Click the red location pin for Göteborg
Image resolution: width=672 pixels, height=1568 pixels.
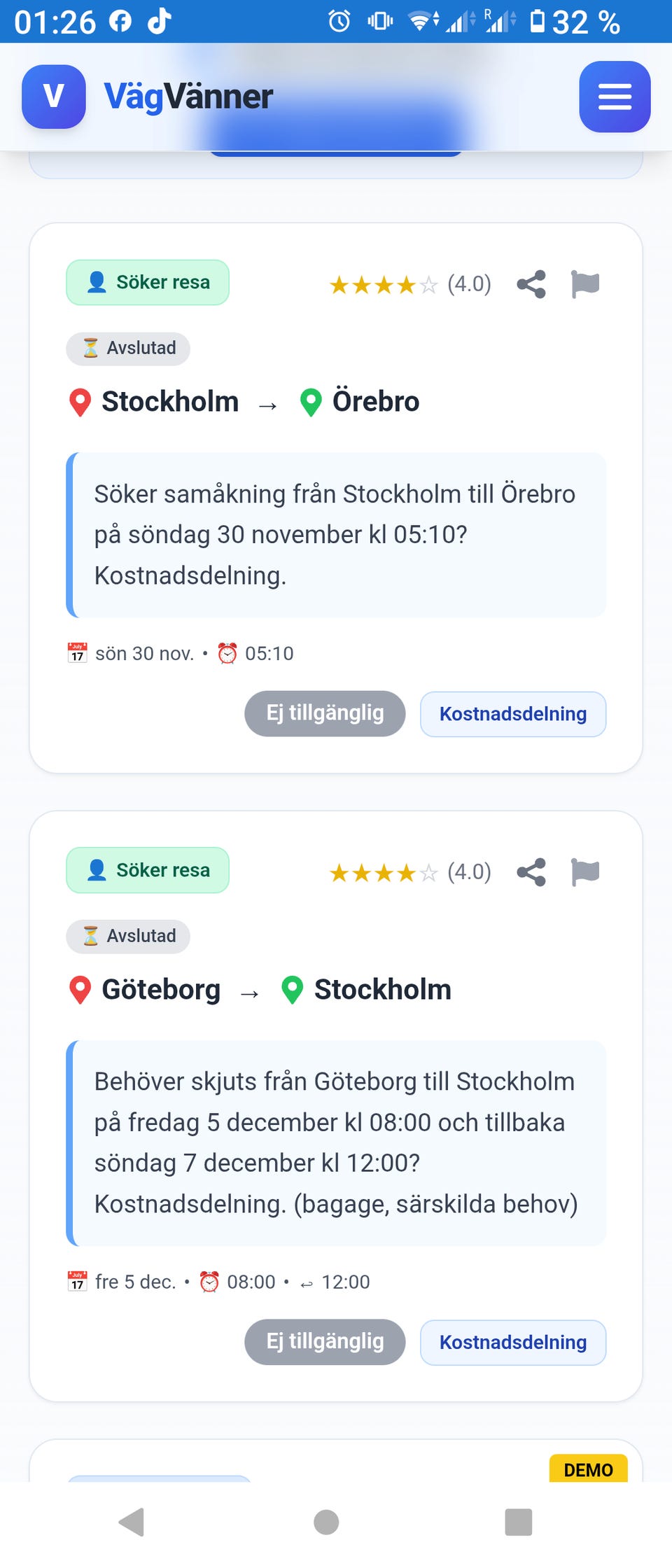[x=80, y=989]
